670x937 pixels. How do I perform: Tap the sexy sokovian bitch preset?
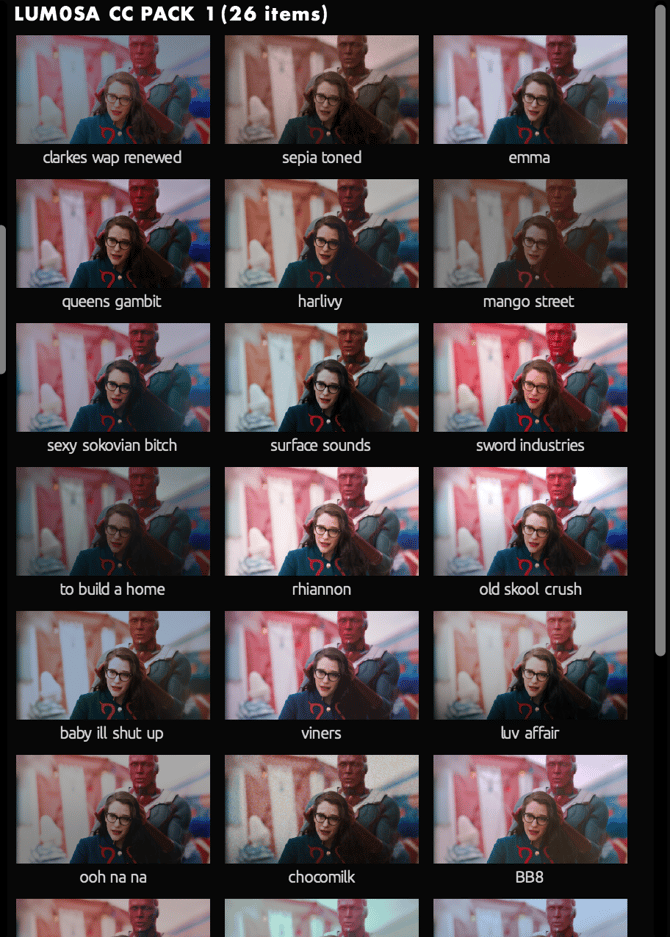(113, 378)
